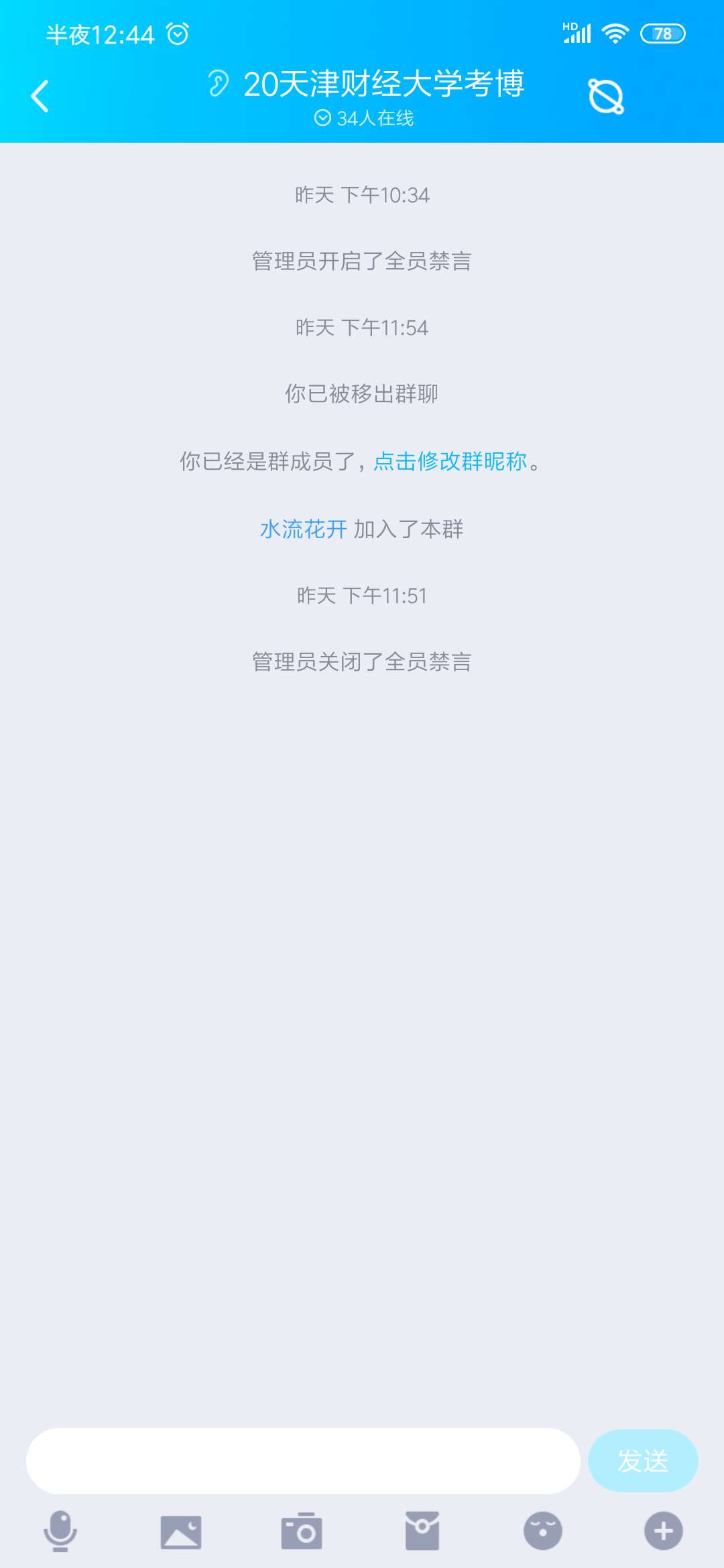This screenshot has width=724, height=1568.
Task: Focus the message input field
Action: pyautogui.click(x=302, y=1461)
